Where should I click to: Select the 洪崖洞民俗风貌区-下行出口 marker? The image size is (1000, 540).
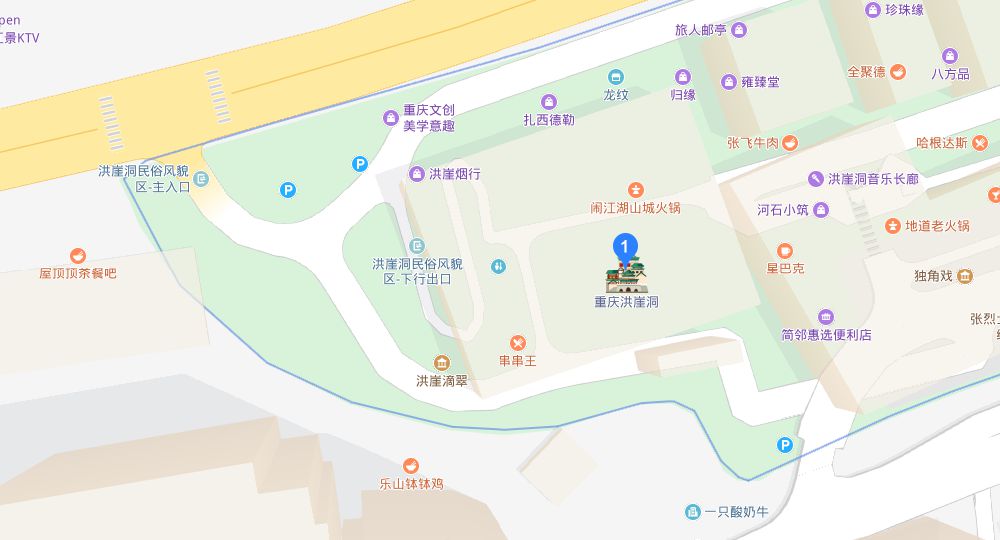click(x=417, y=246)
